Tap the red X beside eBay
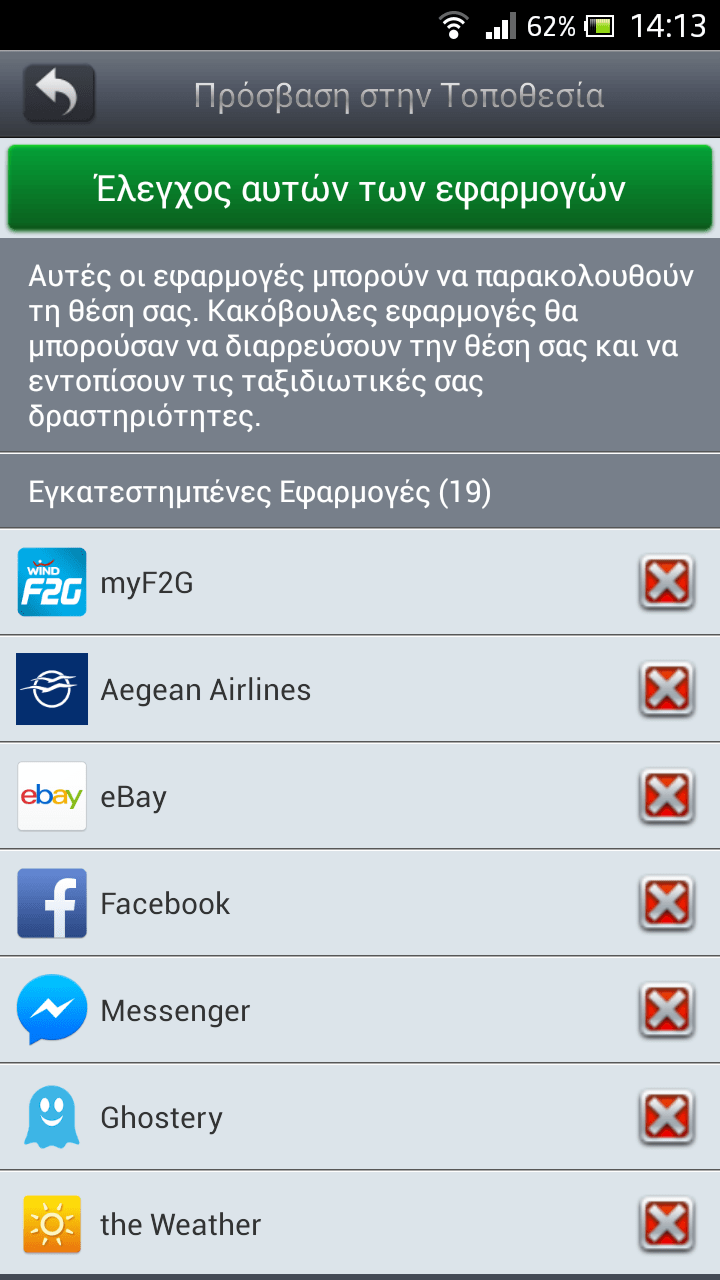Image resolution: width=720 pixels, height=1280 pixels. coord(667,796)
